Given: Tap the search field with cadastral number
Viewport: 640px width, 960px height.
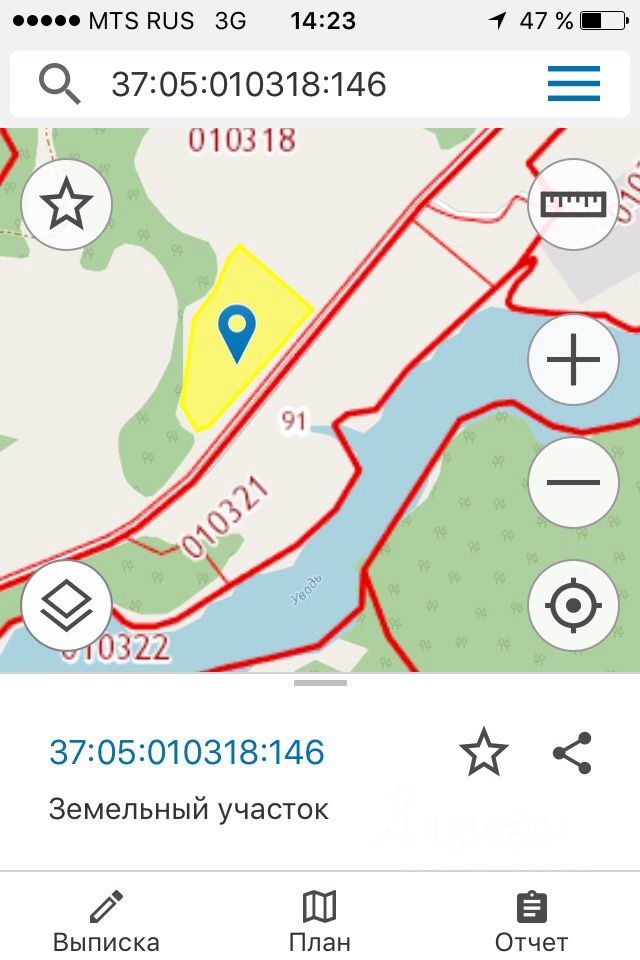Looking at the screenshot, I should 300,84.
